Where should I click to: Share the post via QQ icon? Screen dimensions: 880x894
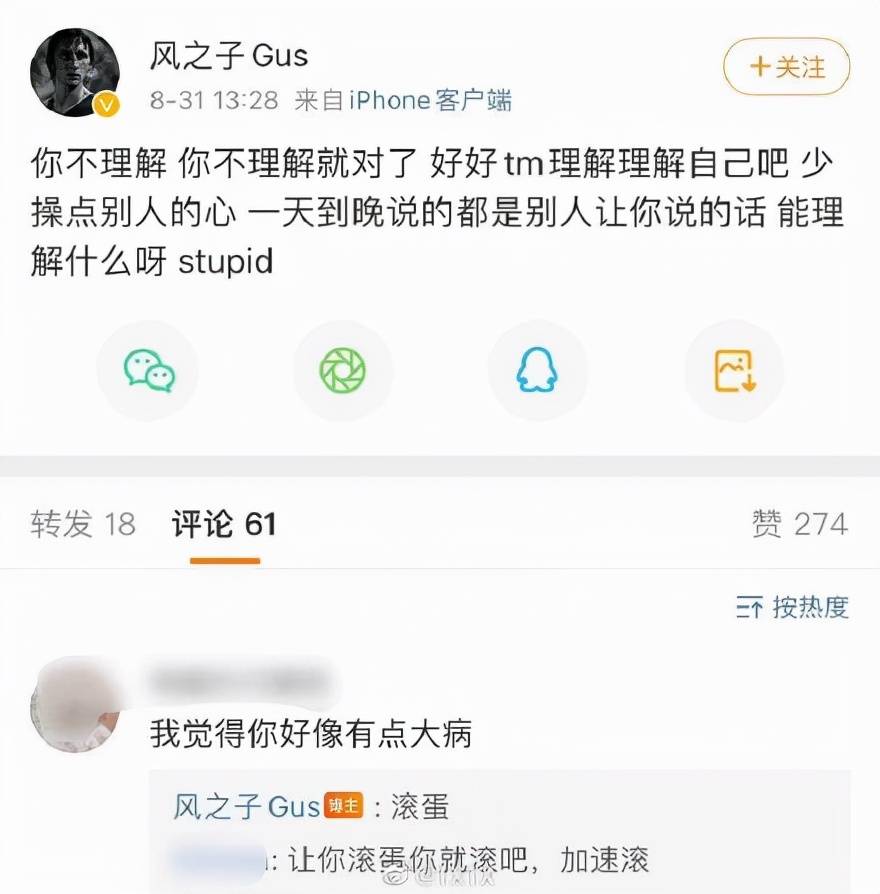click(x=538, y=370)
